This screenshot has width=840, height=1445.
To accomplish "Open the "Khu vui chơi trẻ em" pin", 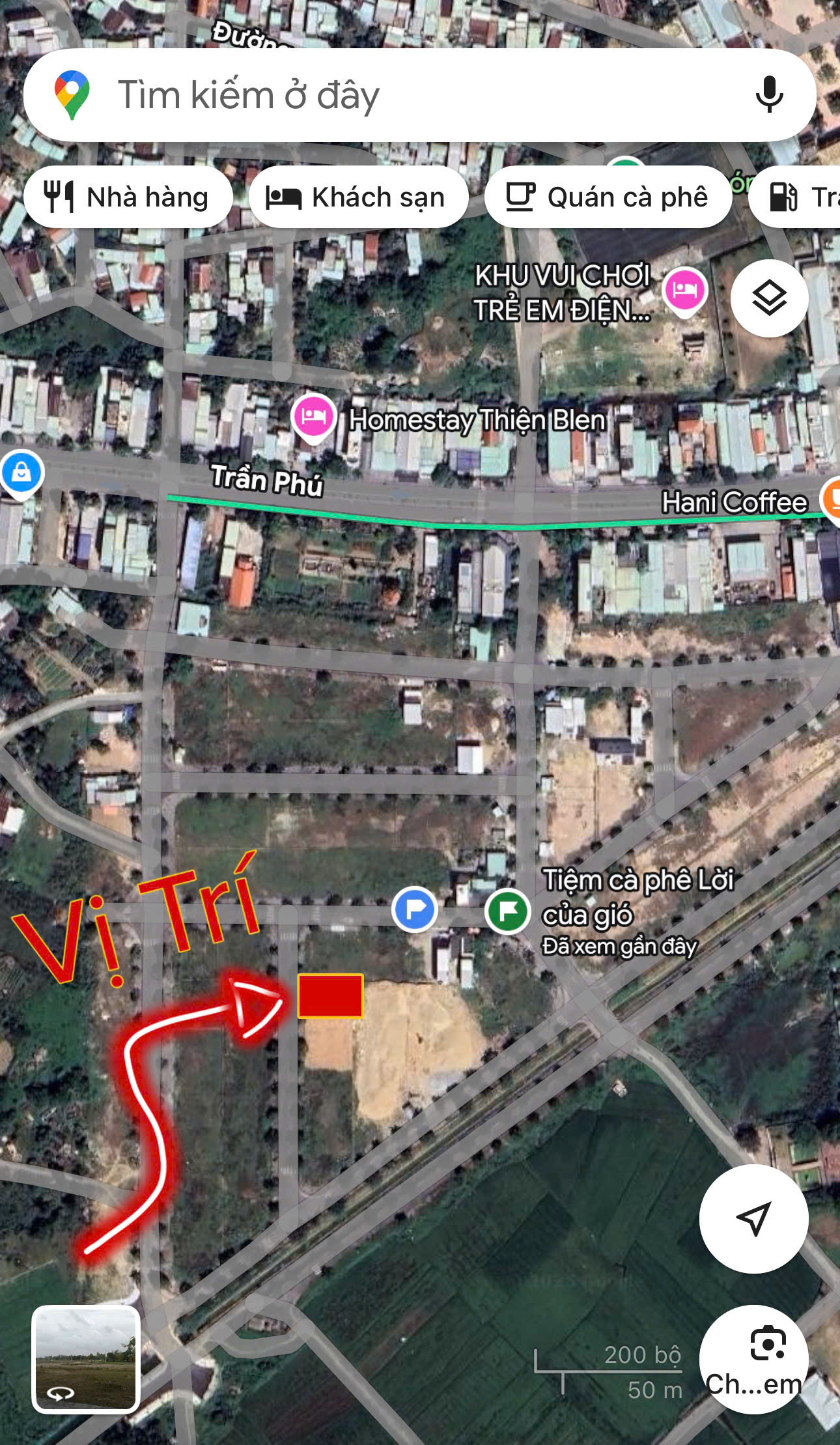I will (684, 289).
